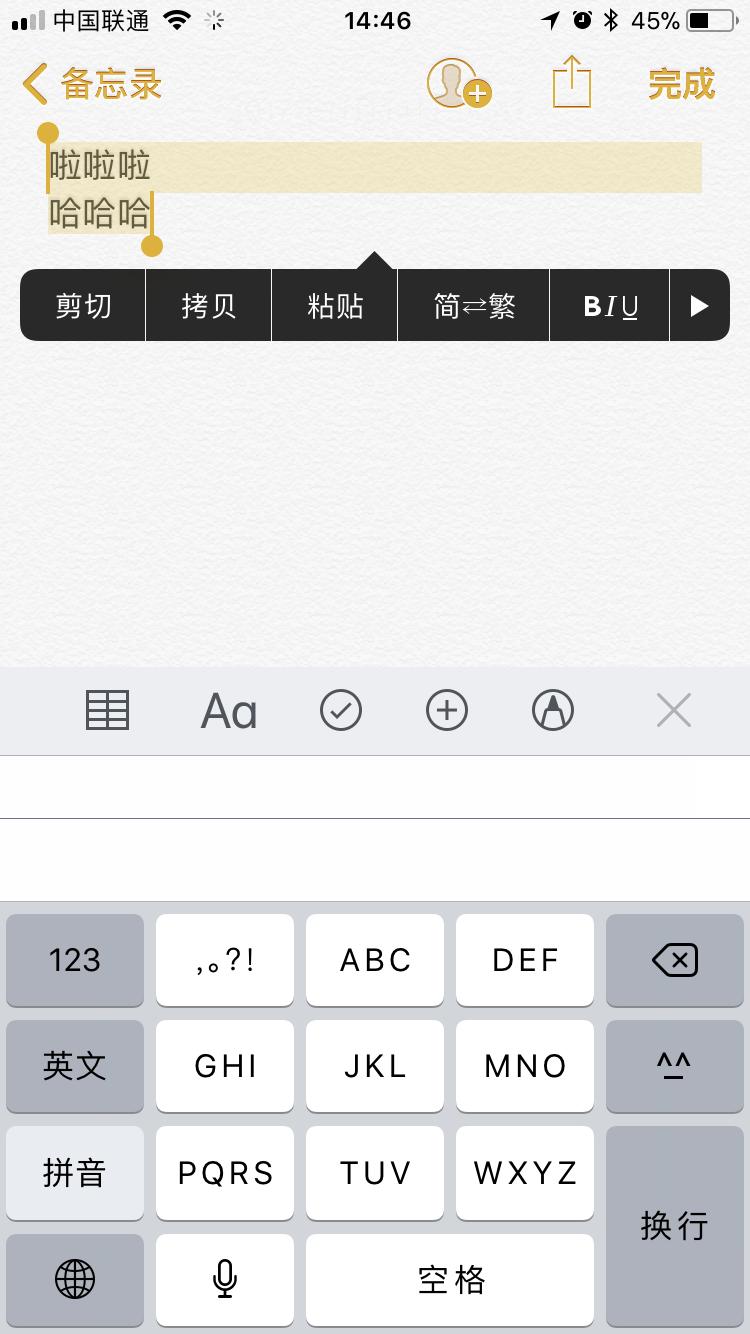
Task: Close the formatting toolbar with the X
Action: click(673, 710)
